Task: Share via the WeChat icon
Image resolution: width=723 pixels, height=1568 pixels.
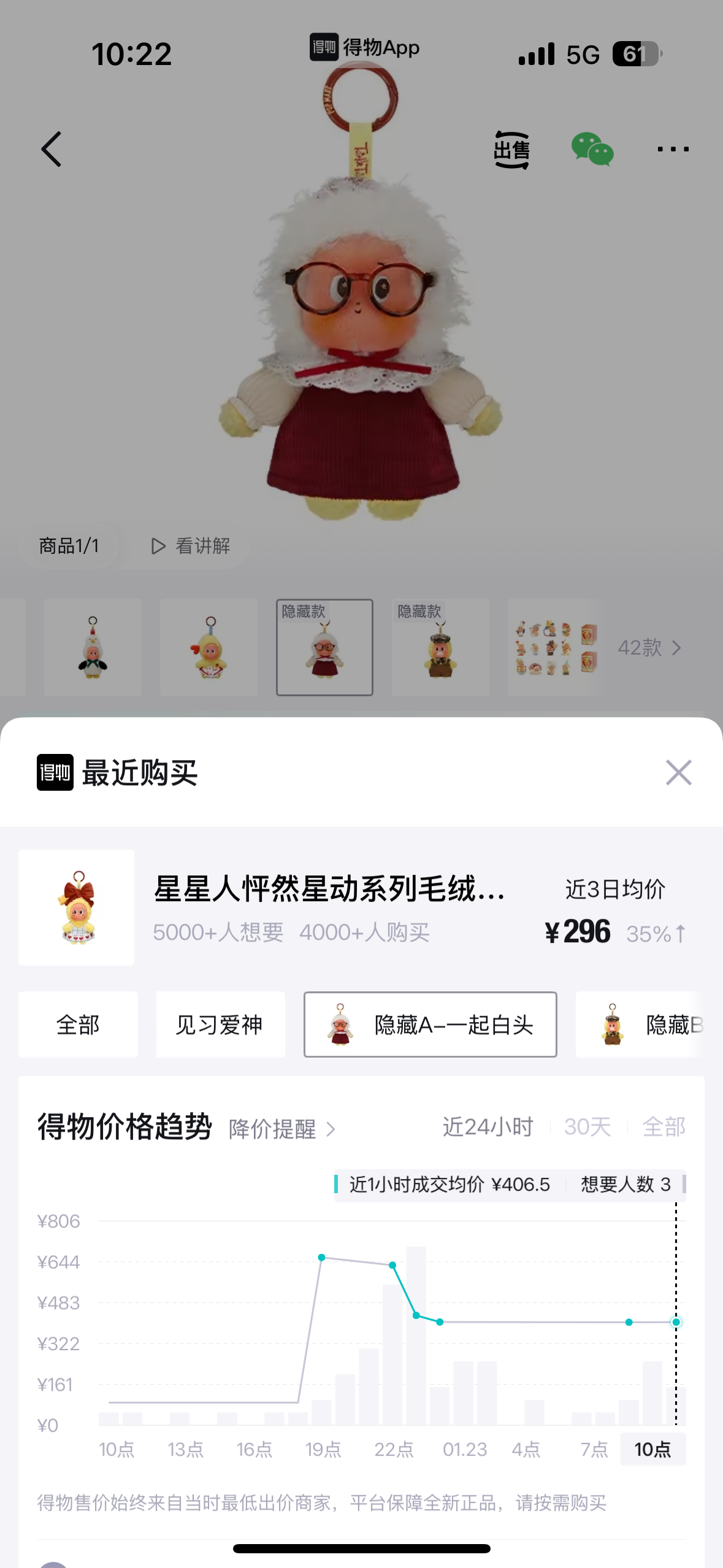Action: 592,149
